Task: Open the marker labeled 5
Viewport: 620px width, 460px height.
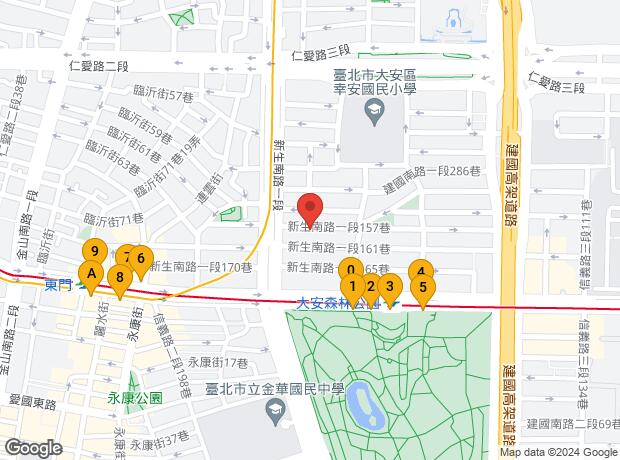Action: click(x=424, y=289)
